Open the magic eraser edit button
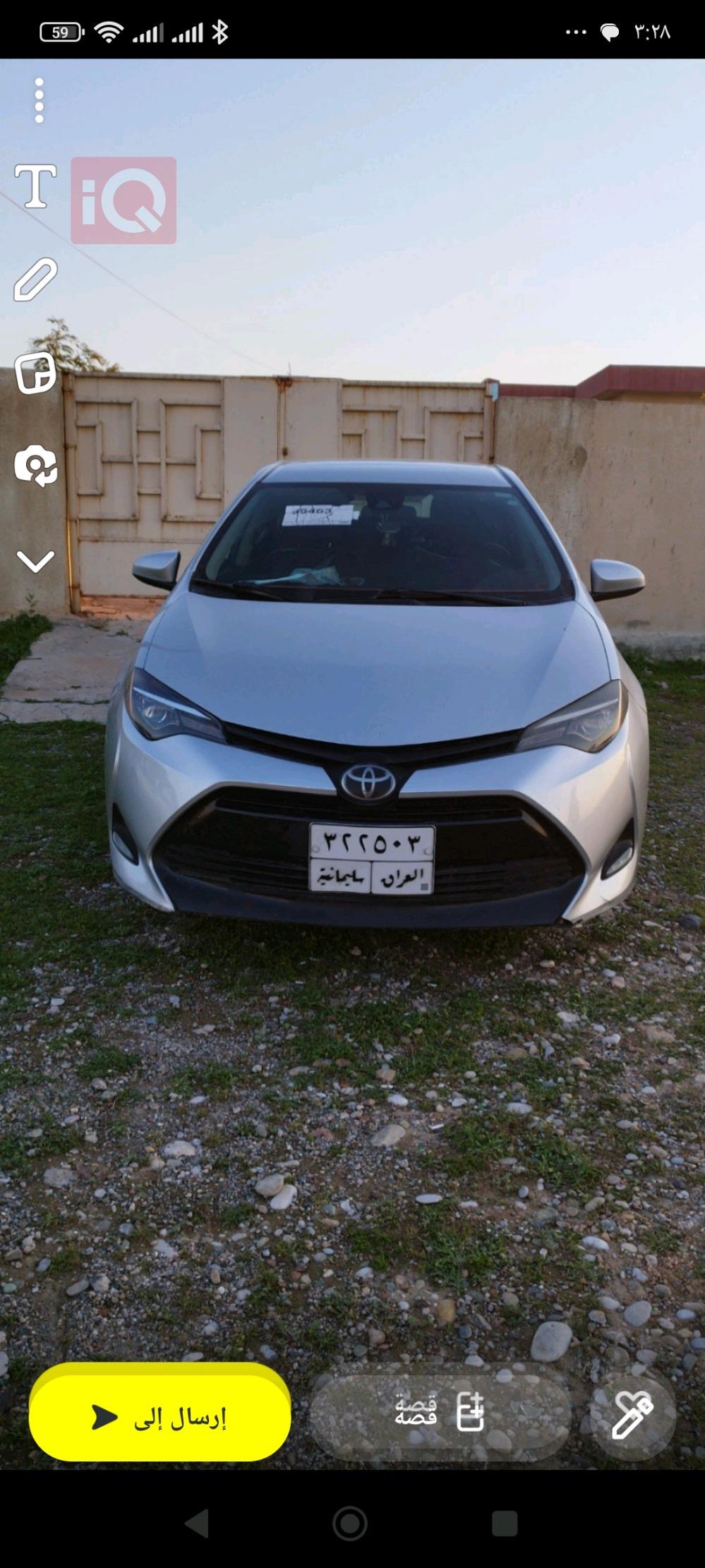The width and height of the screenshot is (705, 1568). pyautogui.click(x=632, y=1414)
